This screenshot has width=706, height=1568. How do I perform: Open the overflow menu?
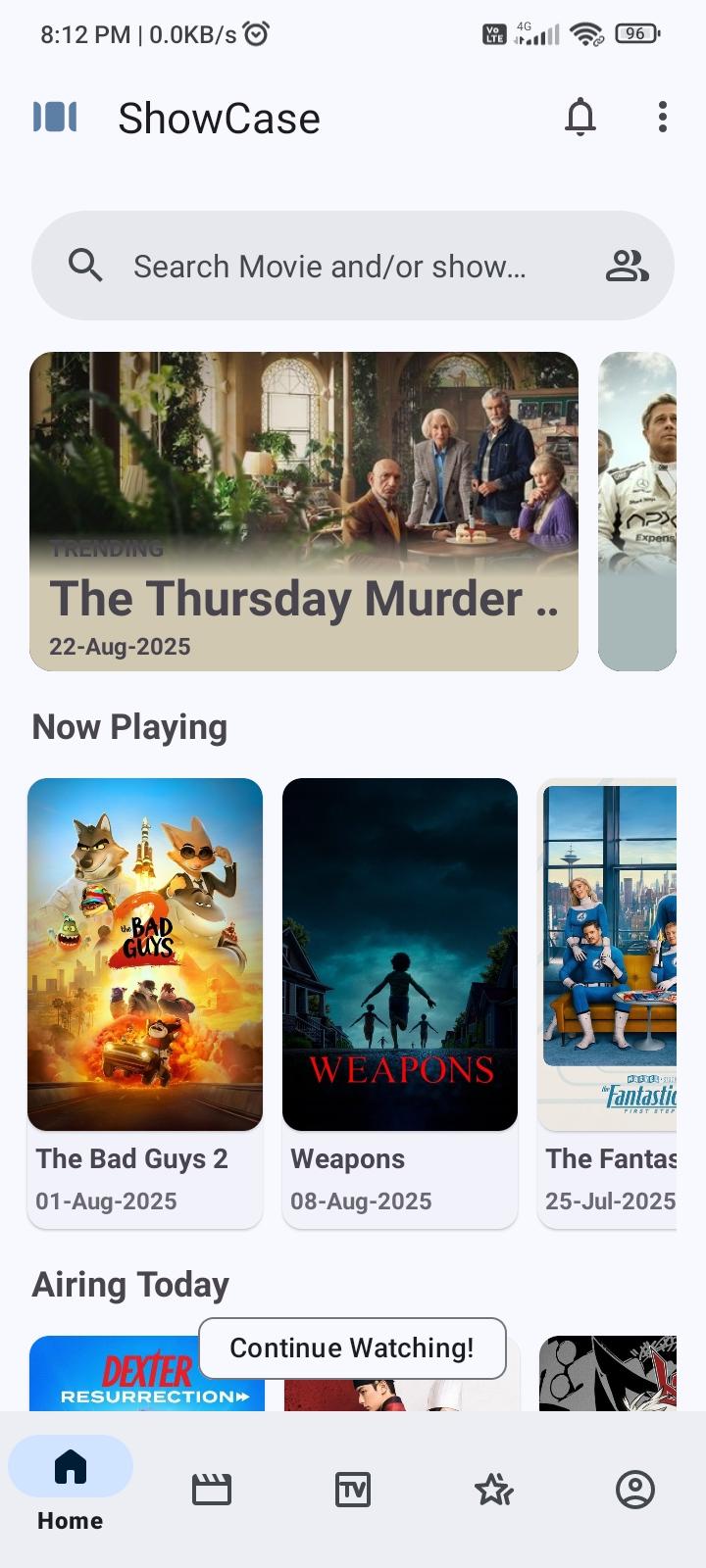coord(663,118)
